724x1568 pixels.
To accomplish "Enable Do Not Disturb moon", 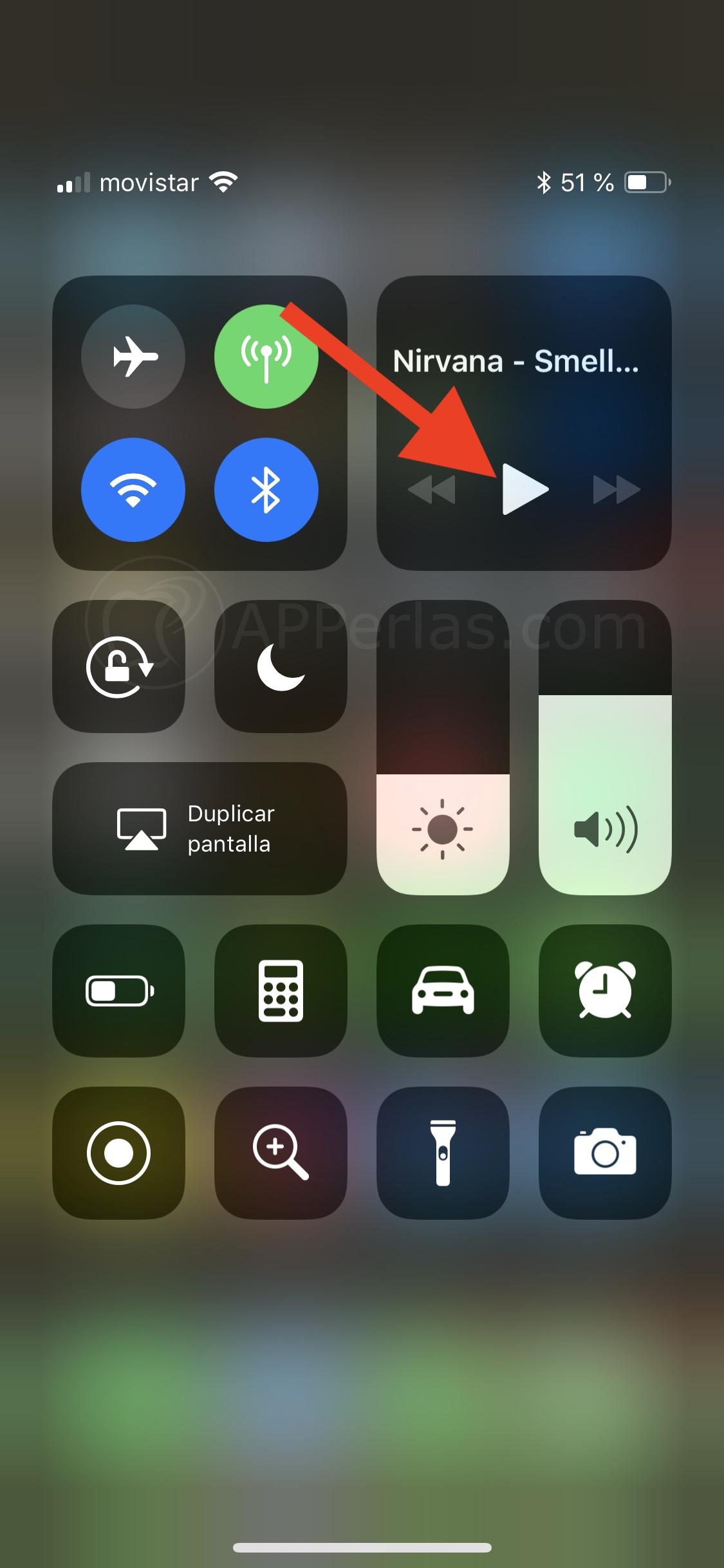I will point(281,667).
